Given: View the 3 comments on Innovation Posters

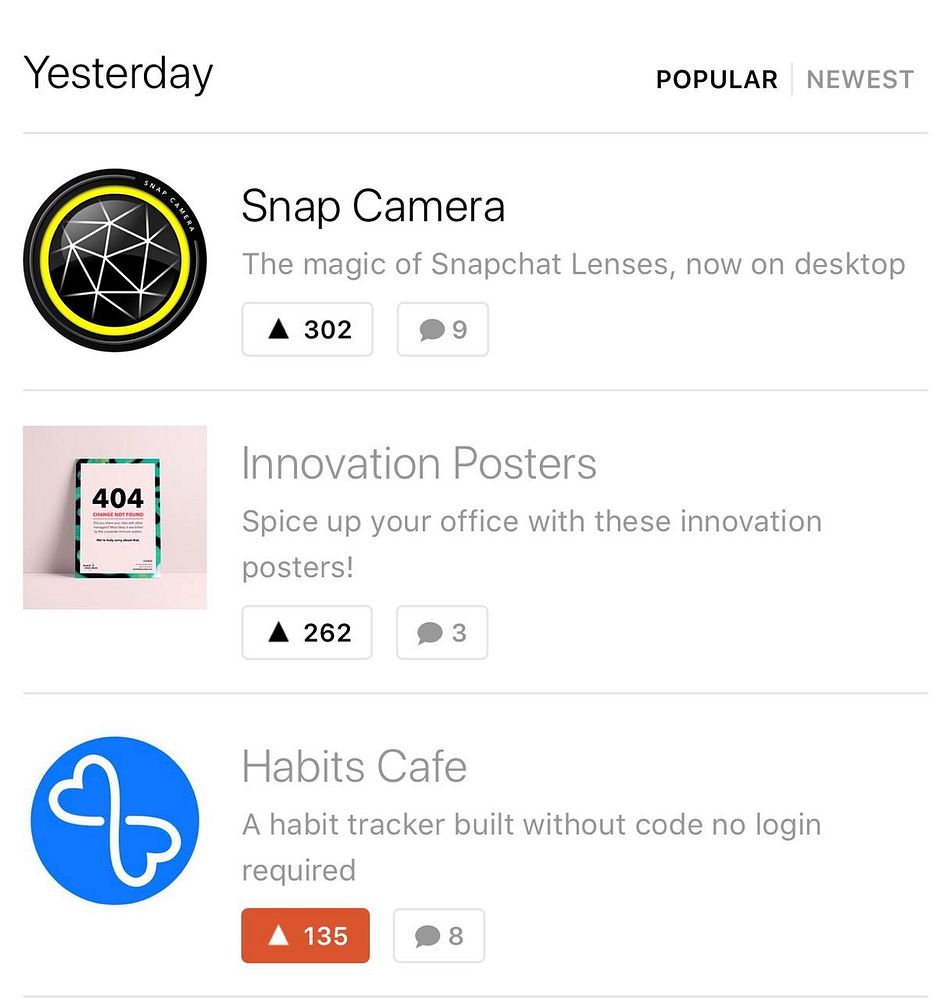Looking at the screenshot, I should pos(442,633).
